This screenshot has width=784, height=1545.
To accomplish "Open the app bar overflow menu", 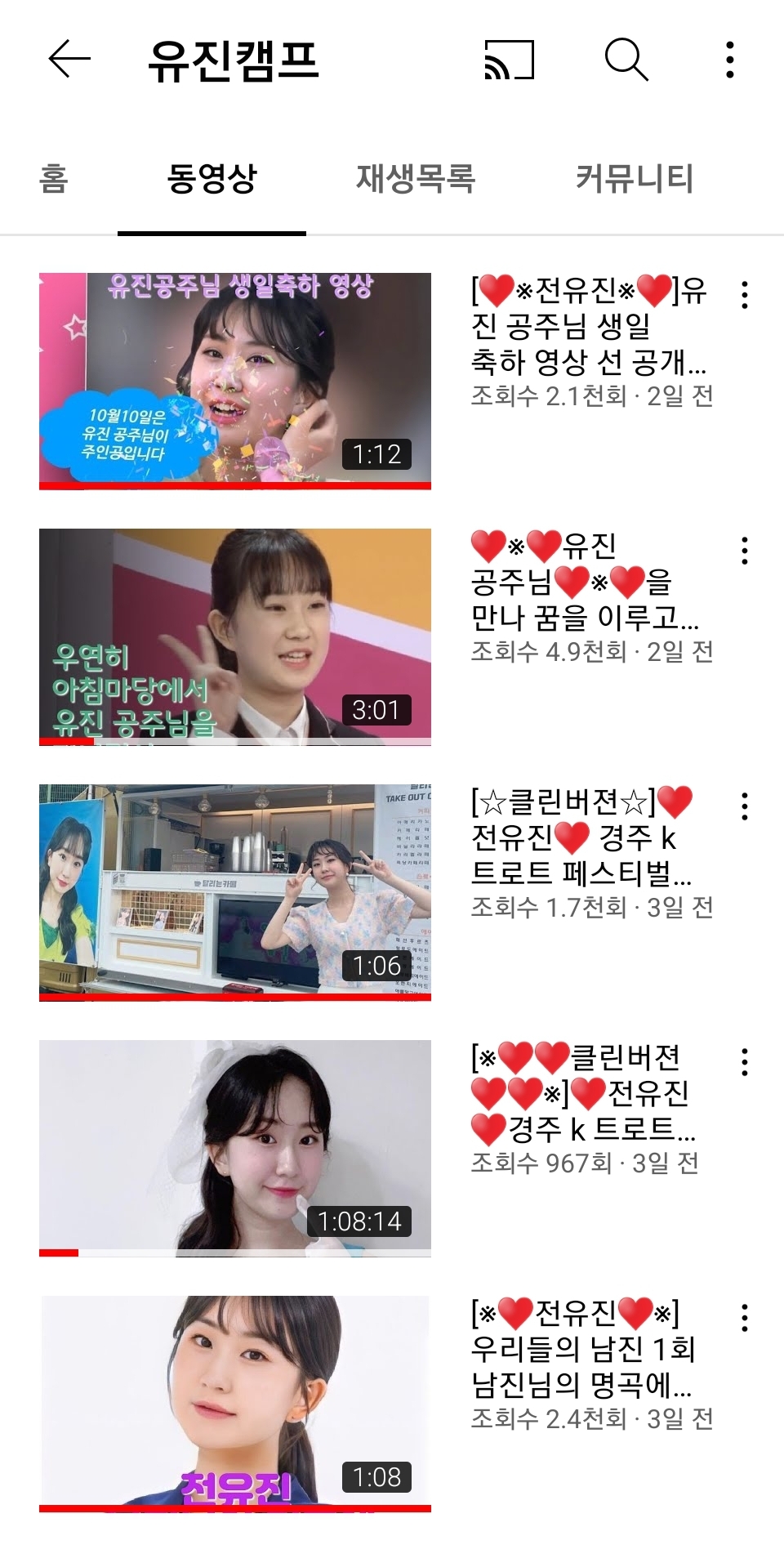I will [x=730, y=60].
